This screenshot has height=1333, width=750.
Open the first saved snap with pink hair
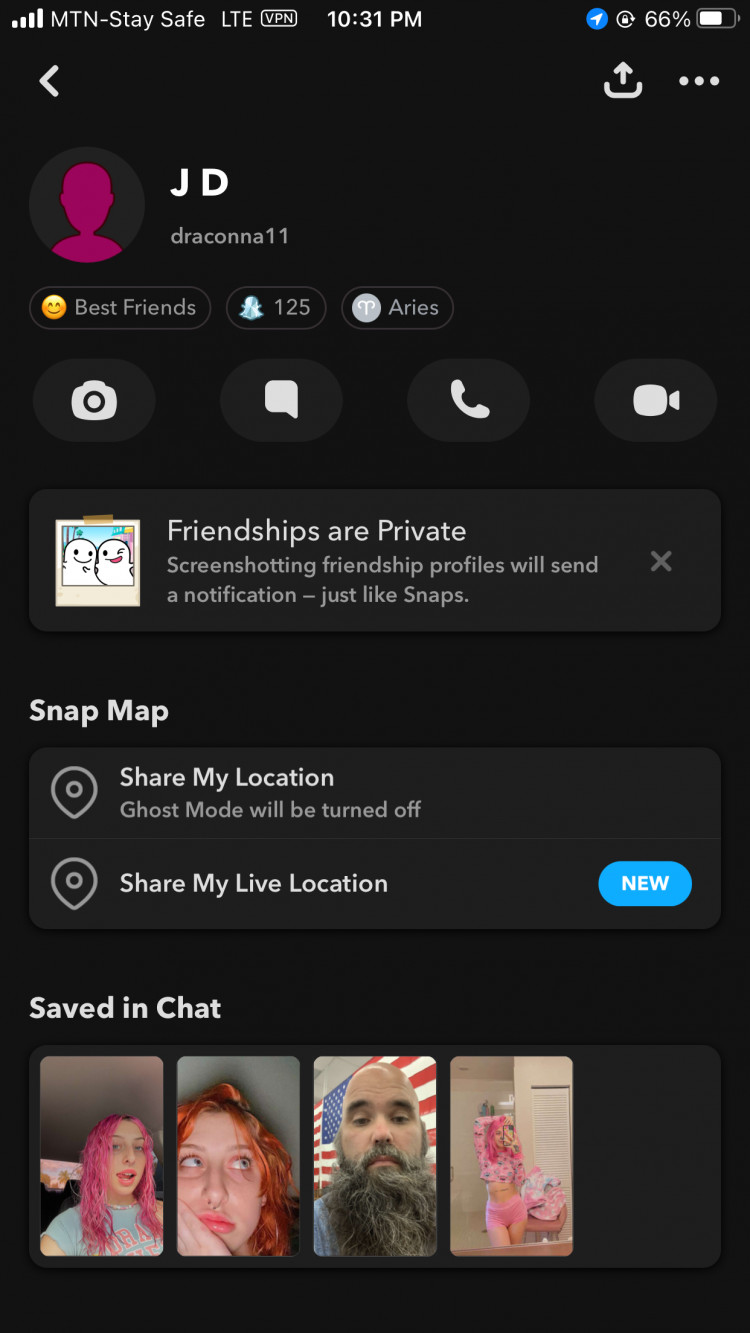pos(102,1155)
